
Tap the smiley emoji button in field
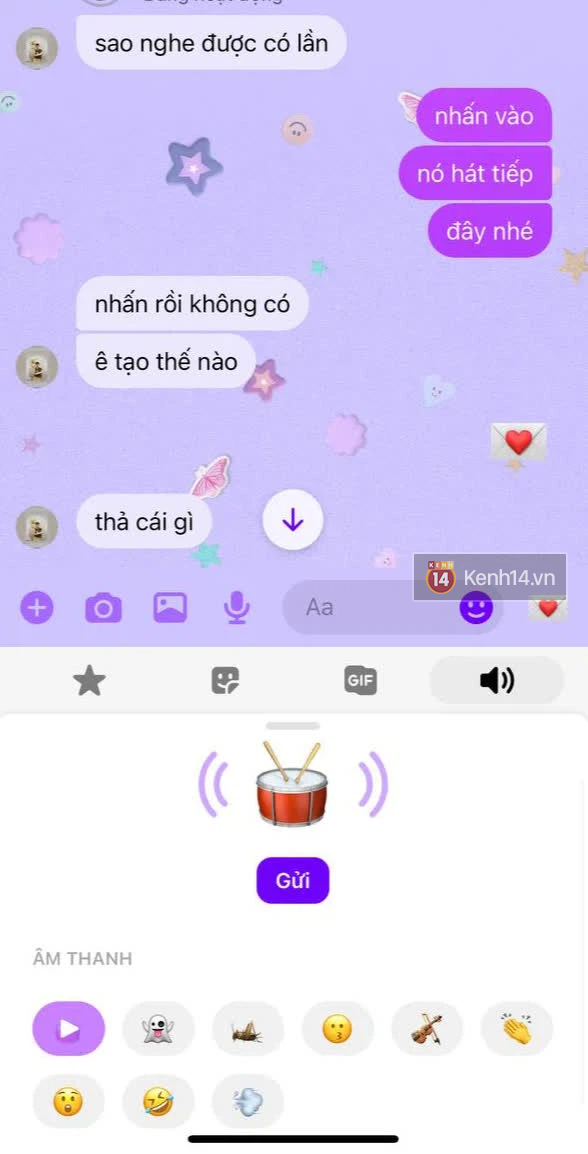(476, 607)
